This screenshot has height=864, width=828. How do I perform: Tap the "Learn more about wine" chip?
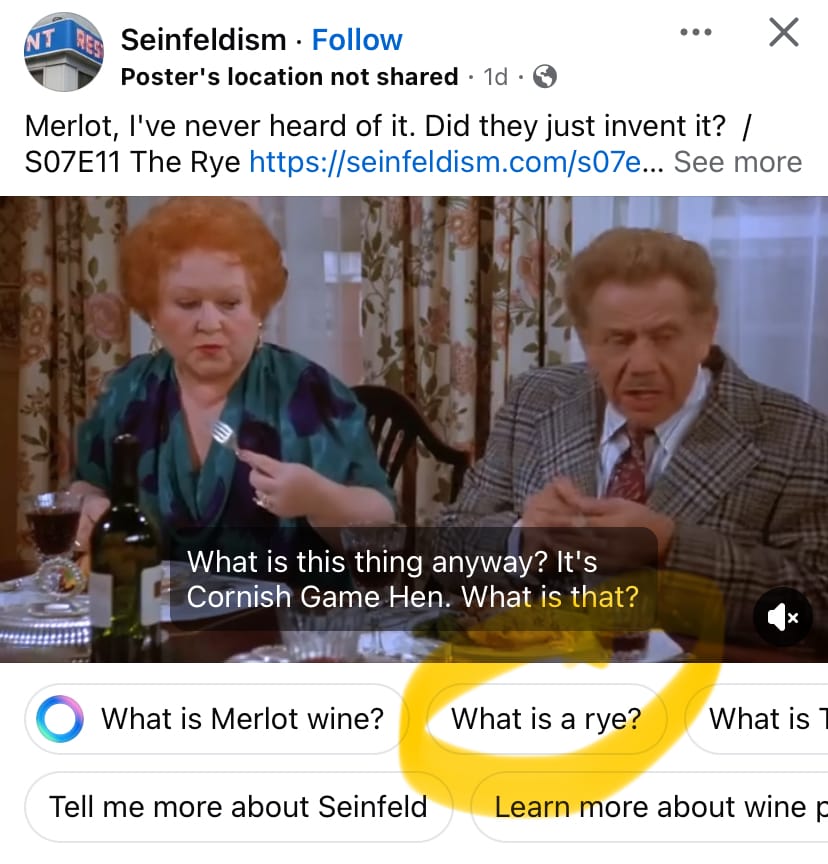pos(650,806)
